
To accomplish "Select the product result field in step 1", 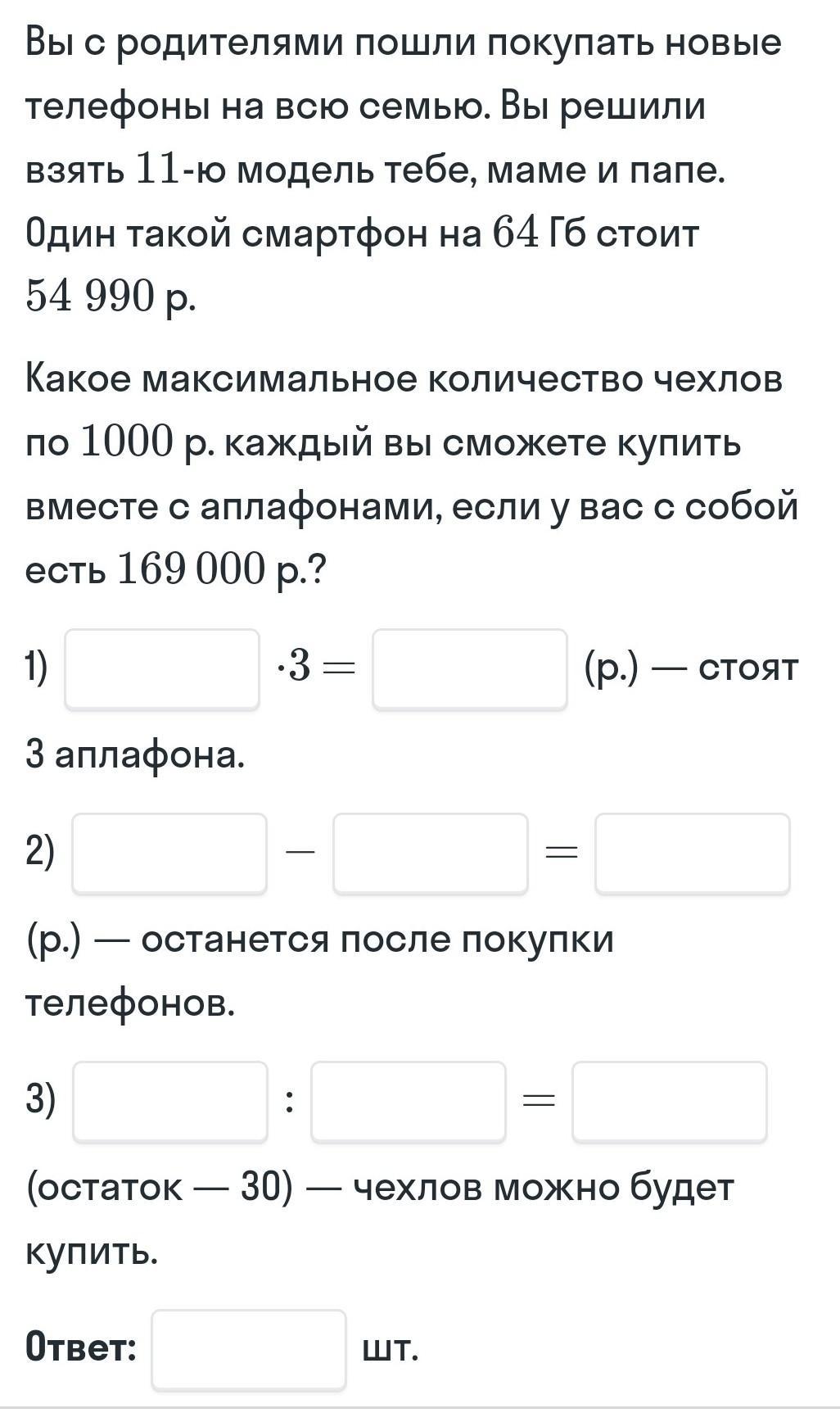I will coord(470,668).
